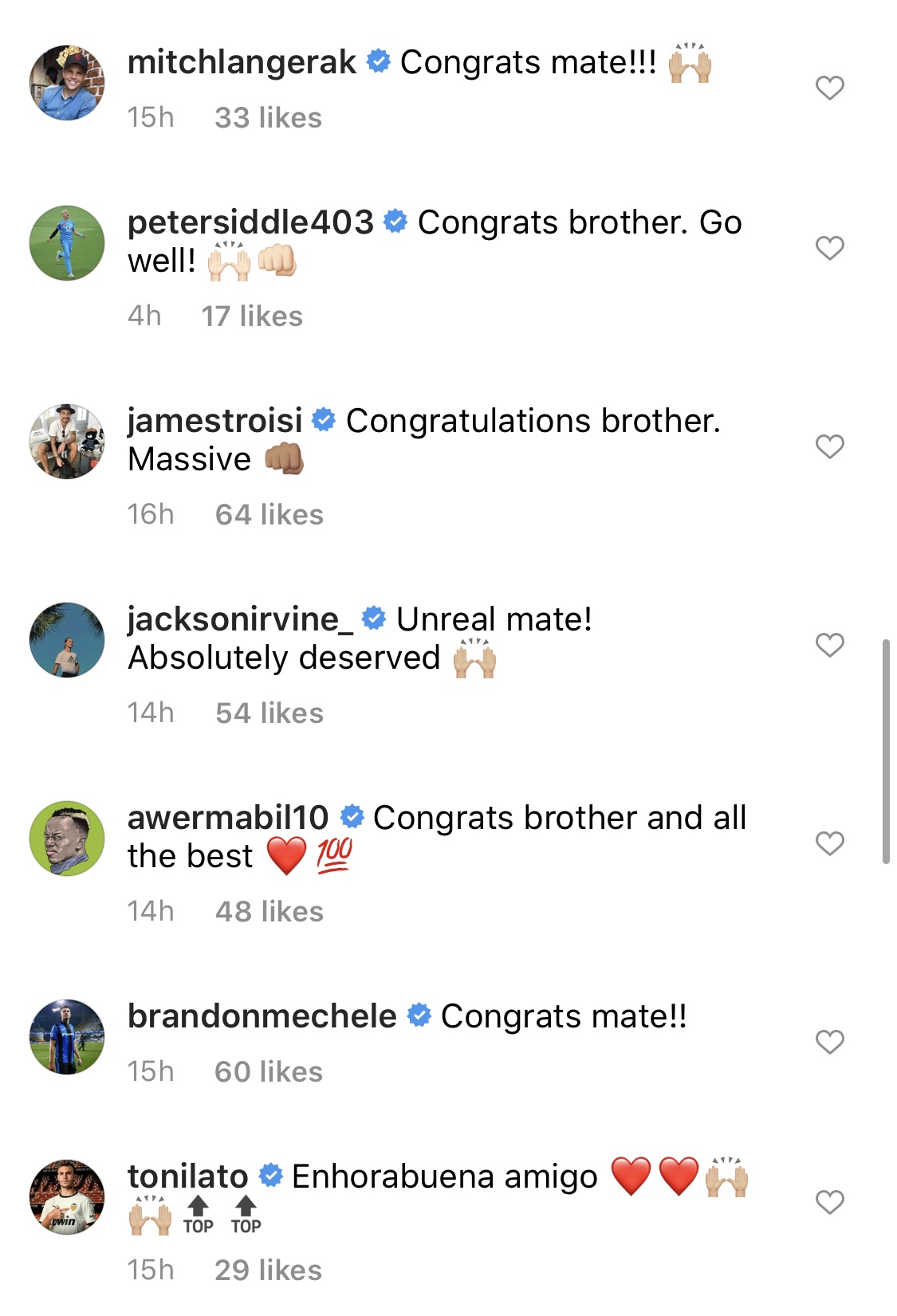Open jamestroisi's profile picture
897x1316 pixels.
click(x=67, y=442)
